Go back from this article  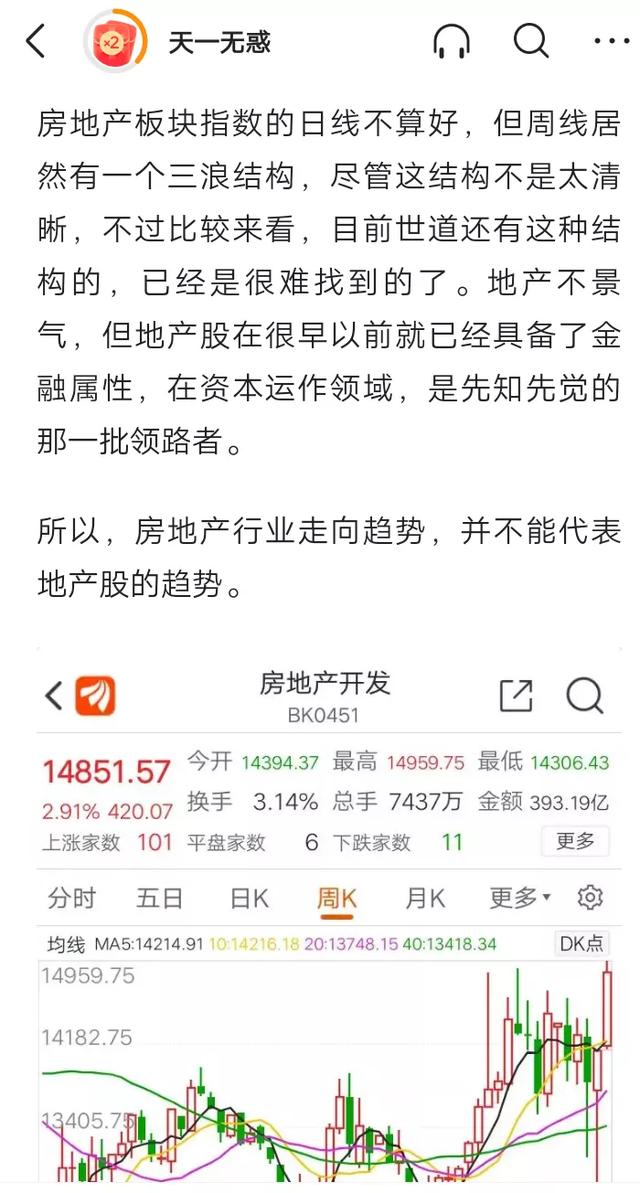pyautogui.click(x=36, y=41)
